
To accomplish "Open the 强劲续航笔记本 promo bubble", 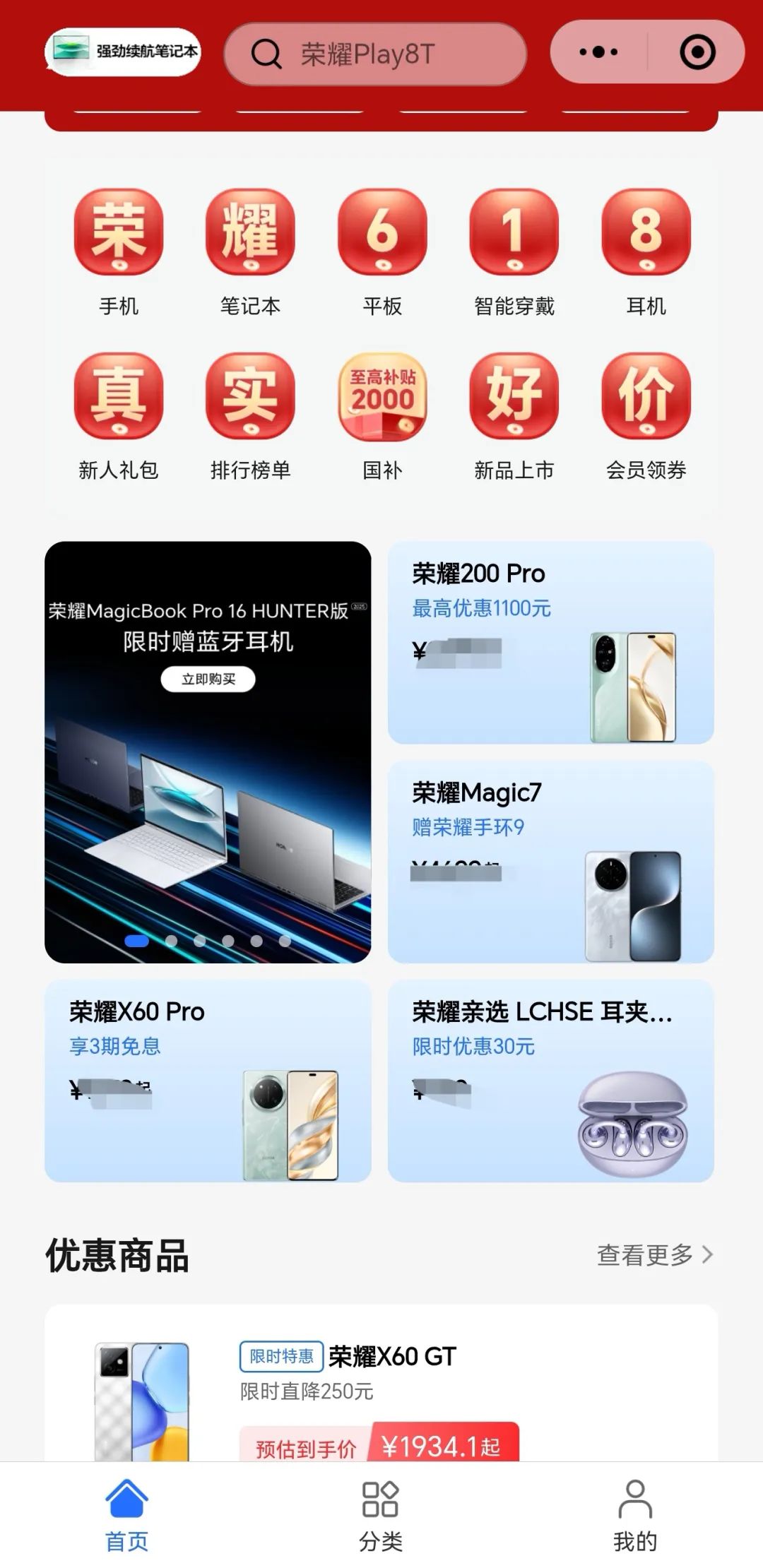I will tap(124, 52).
